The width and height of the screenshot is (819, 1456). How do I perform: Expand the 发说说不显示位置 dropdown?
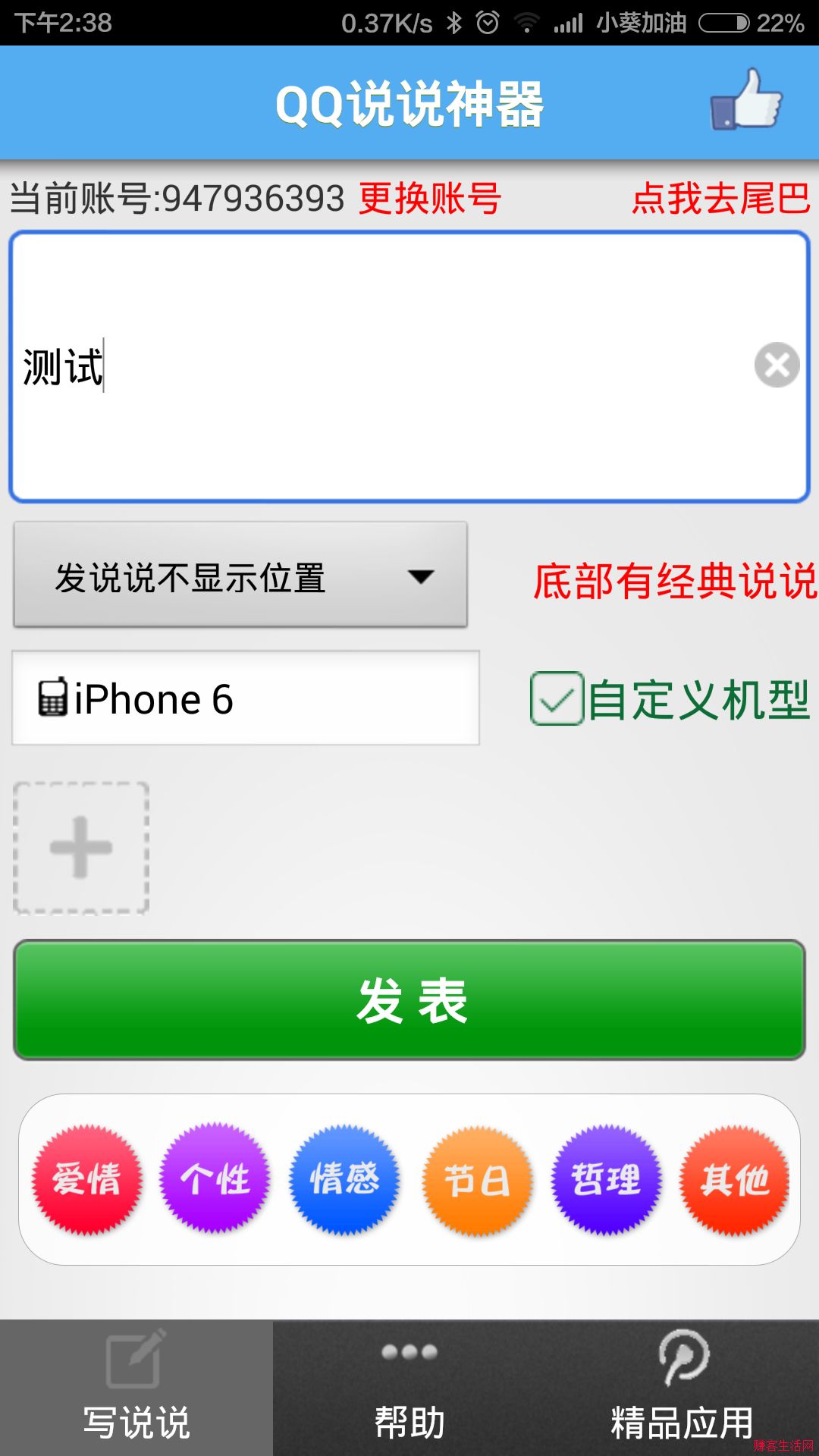[x=240, y=576]
